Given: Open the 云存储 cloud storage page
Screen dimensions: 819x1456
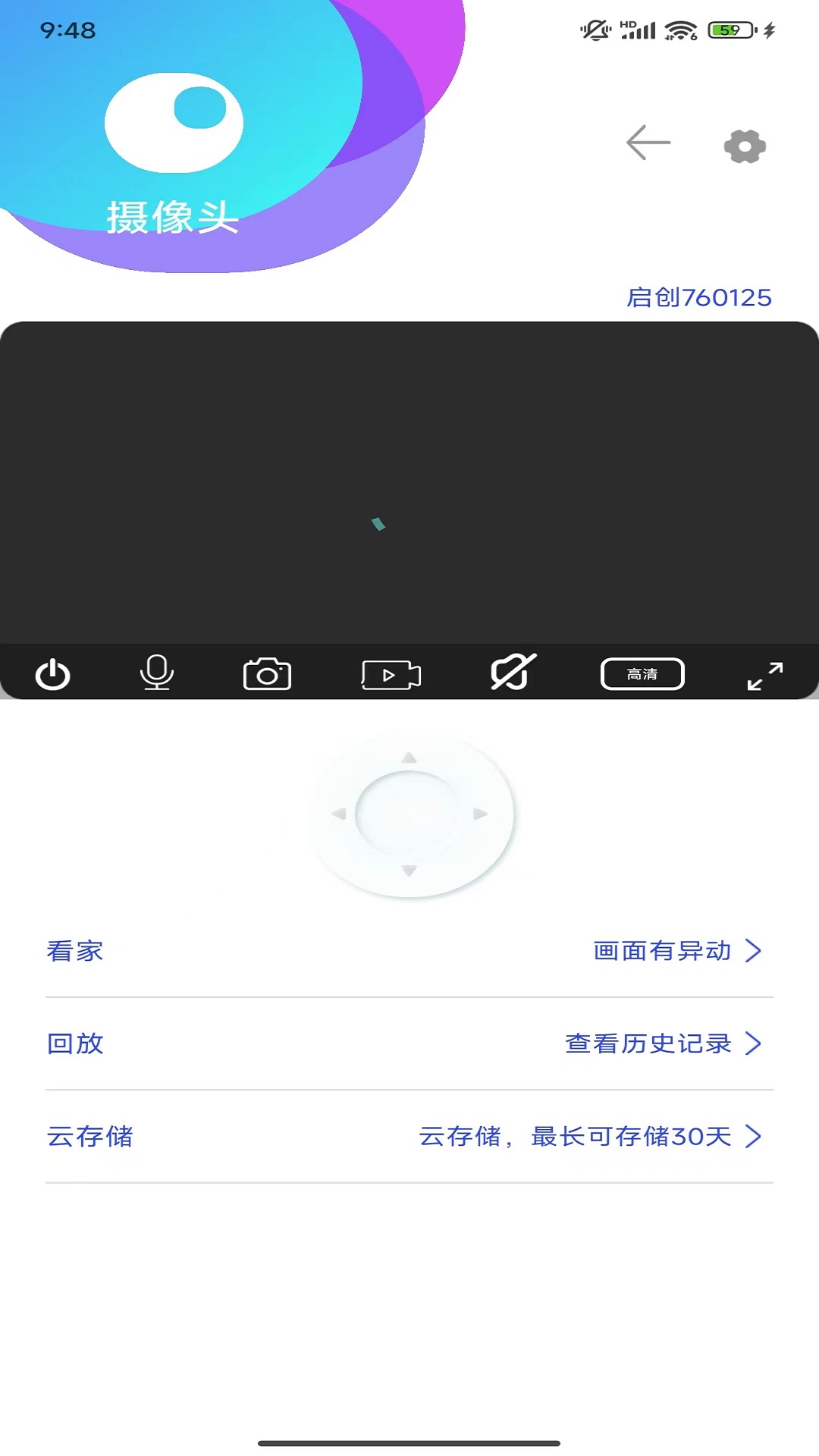Looking at the screenshot, I should click(x=90, y=1137).
